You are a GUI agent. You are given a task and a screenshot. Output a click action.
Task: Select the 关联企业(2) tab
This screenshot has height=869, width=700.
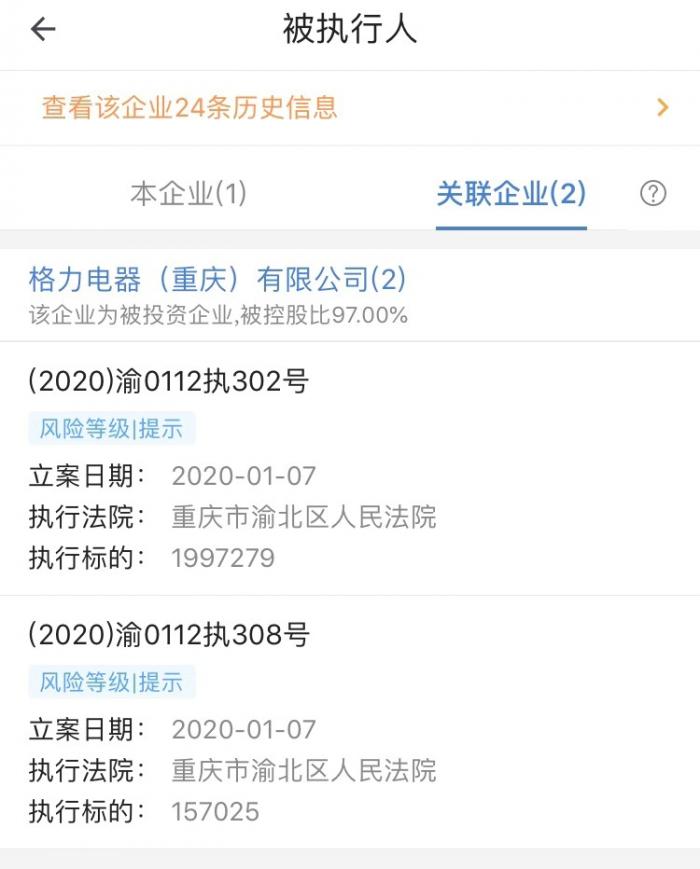[511, 194]
